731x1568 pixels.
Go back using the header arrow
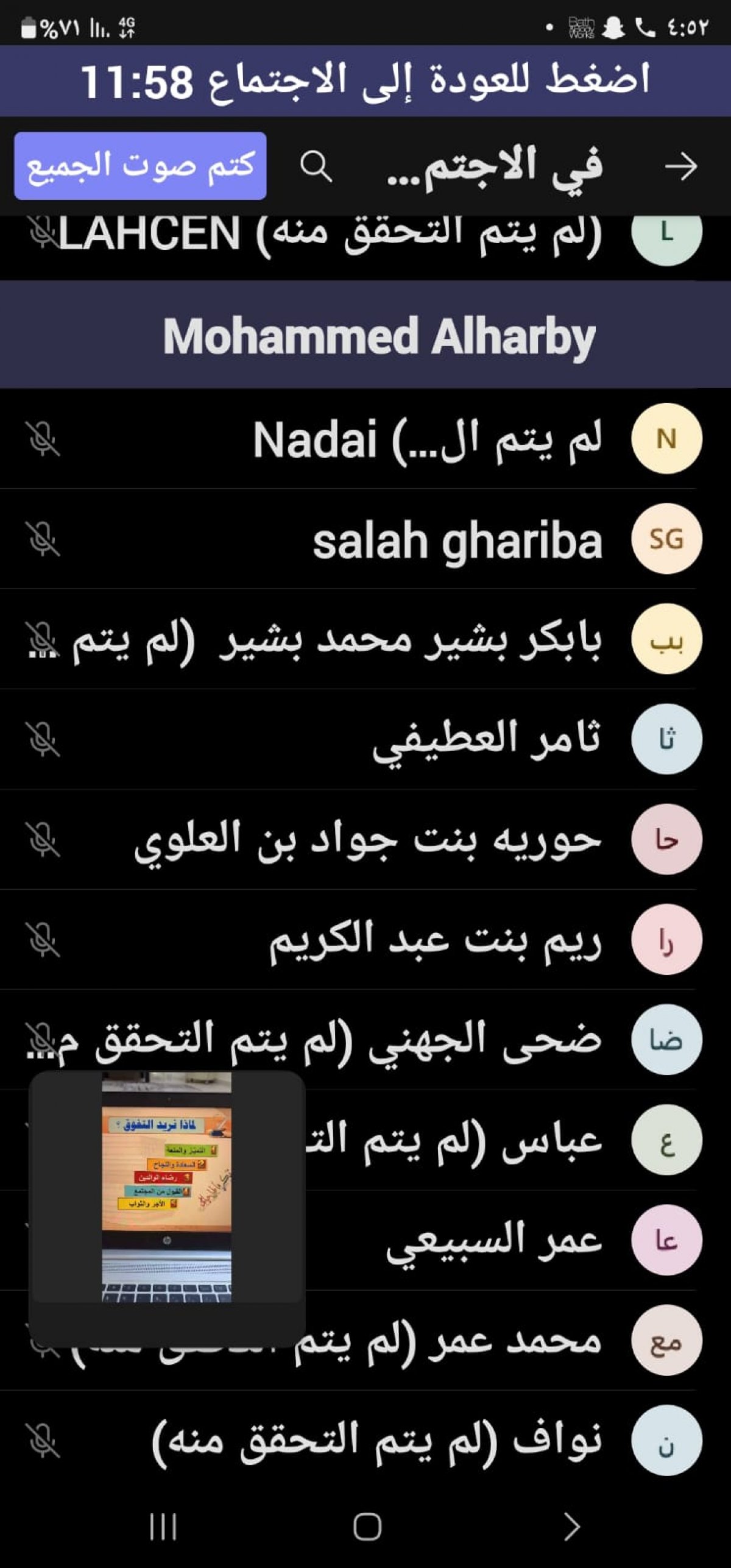(x=680, y=166)
